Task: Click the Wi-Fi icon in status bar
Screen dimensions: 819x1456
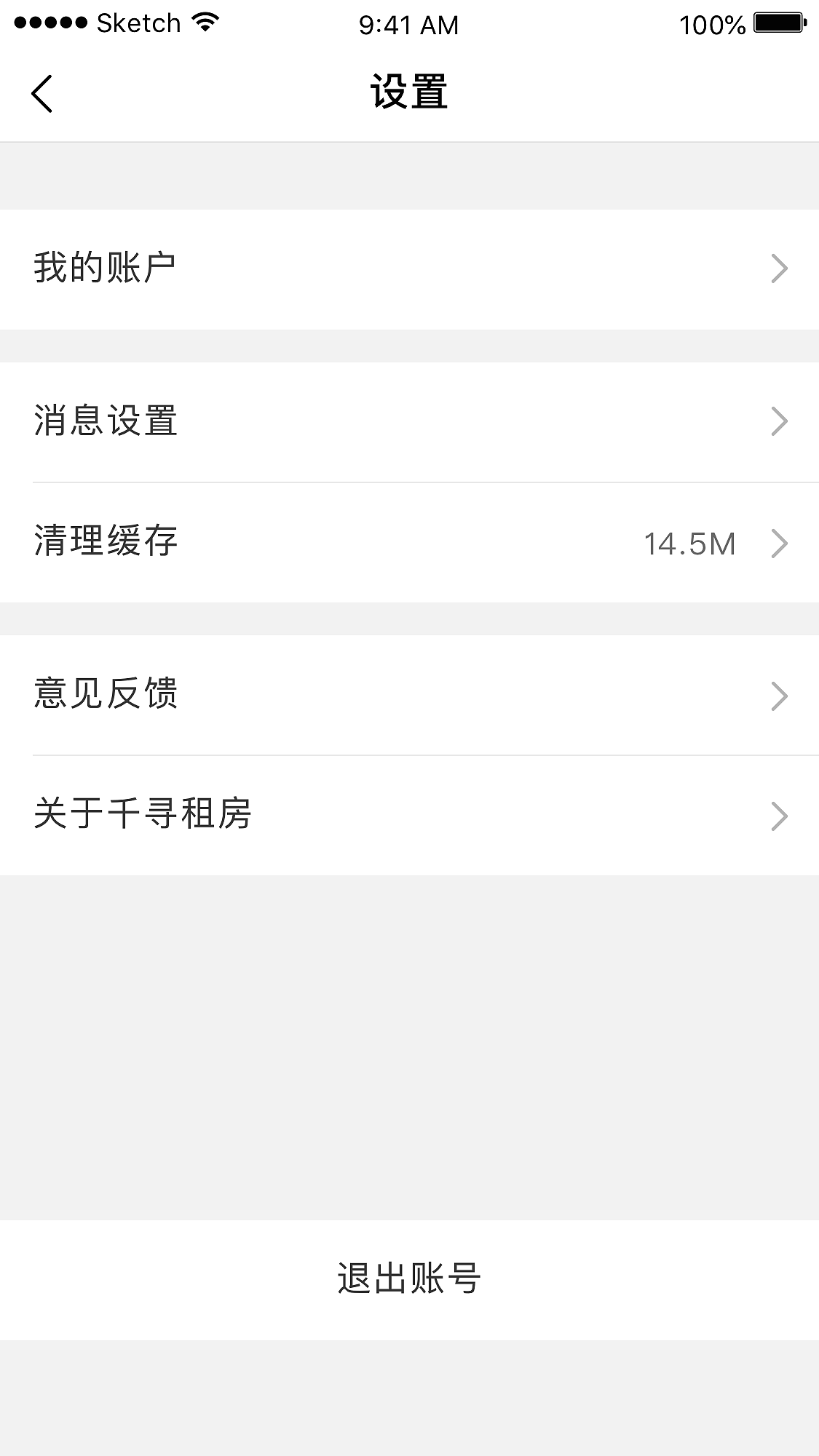Action: (x=205, y=22)
